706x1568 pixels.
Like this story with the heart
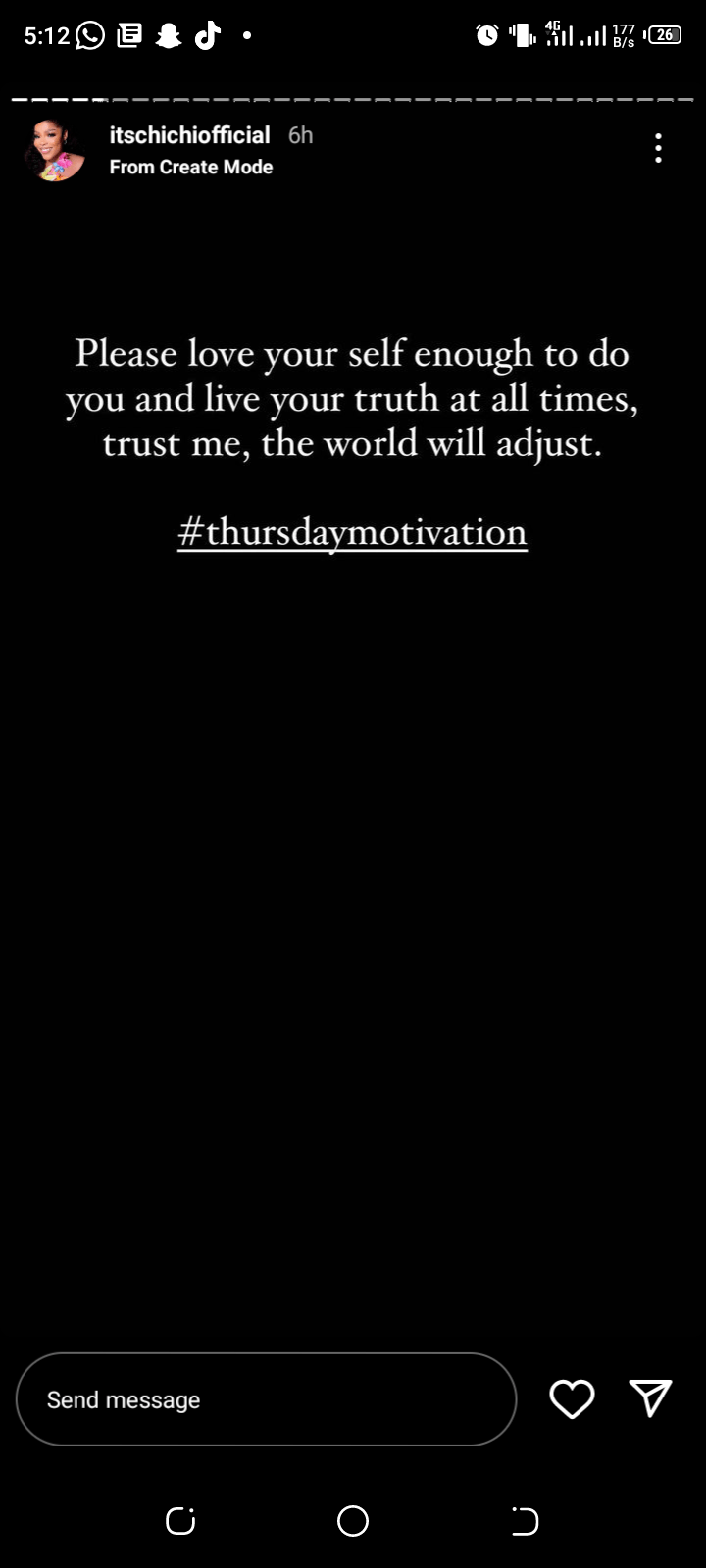pyautogui.click(x=572, y=1398)
